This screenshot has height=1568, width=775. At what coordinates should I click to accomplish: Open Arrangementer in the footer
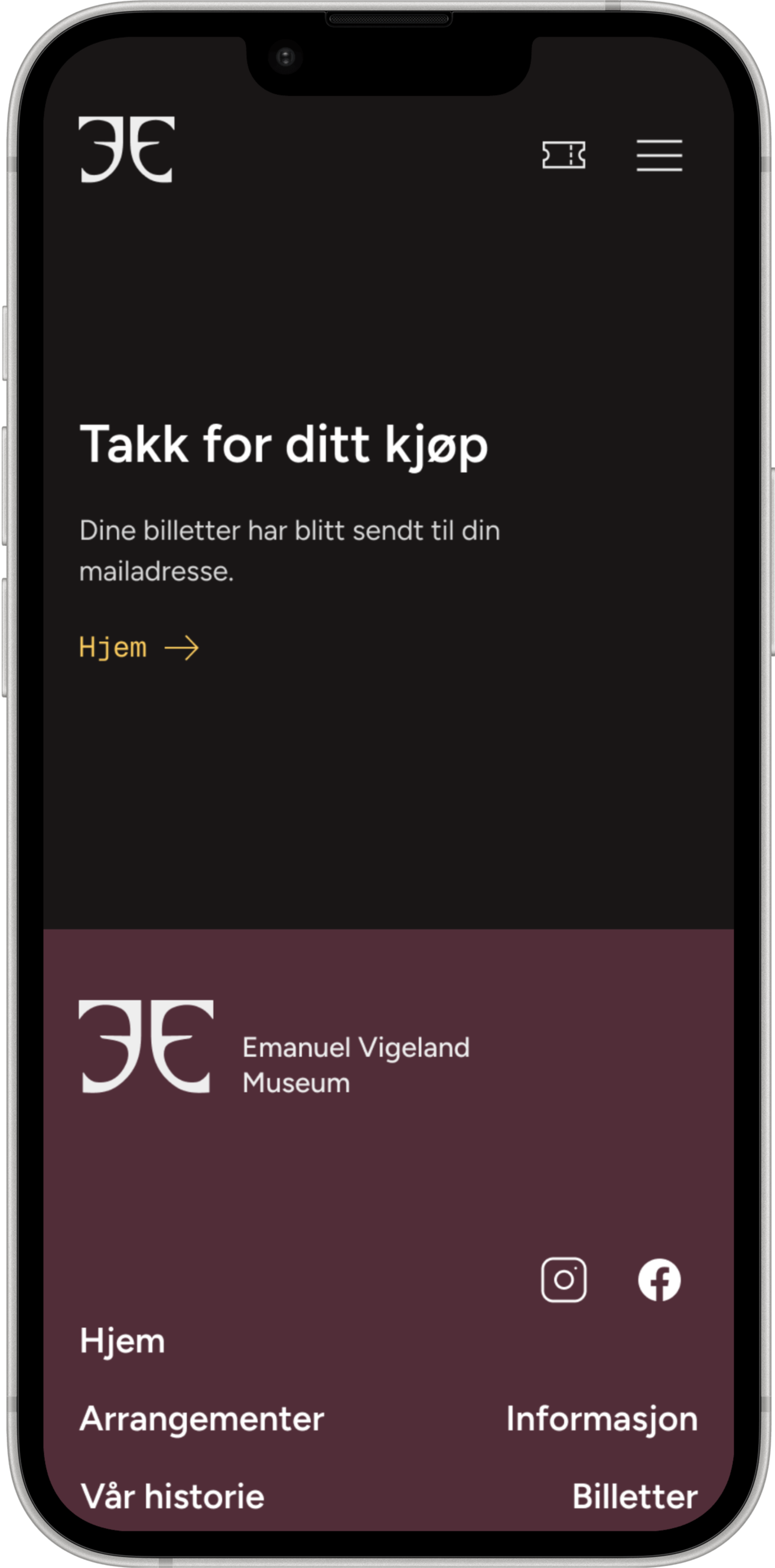tap(202, 1419)
